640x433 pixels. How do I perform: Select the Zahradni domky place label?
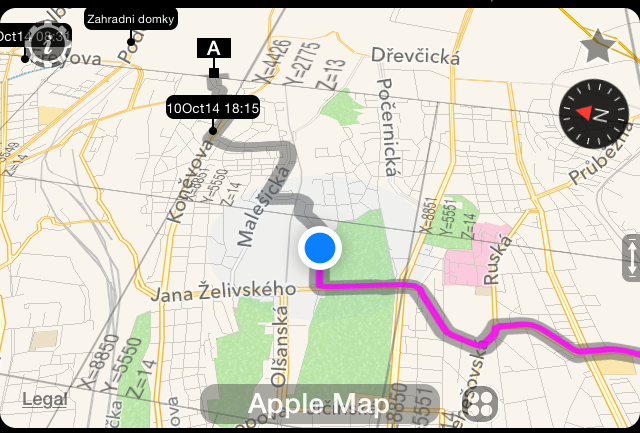click(131, 19)
